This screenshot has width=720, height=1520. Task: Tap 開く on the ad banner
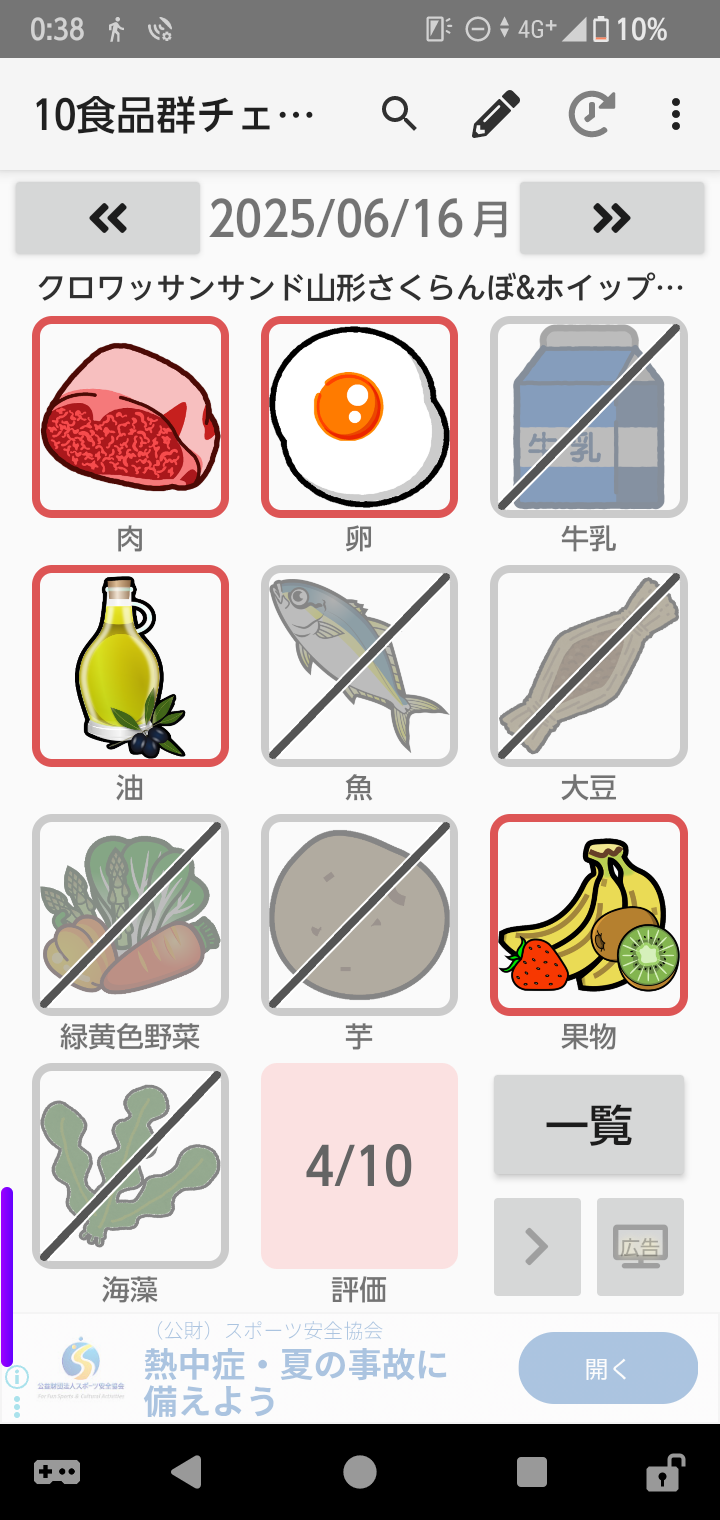[x=608, y=1368]
